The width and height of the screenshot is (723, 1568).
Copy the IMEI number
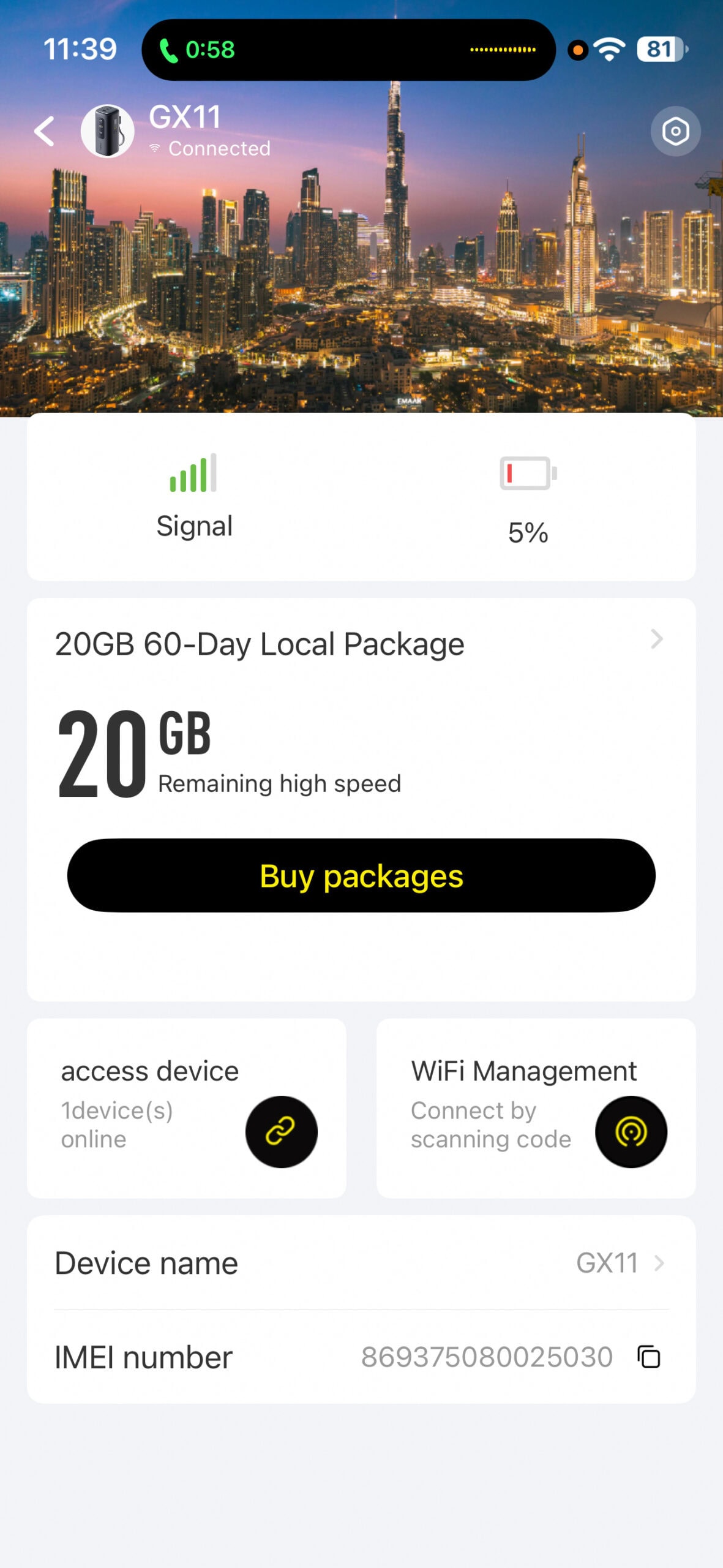point(648,1357)
